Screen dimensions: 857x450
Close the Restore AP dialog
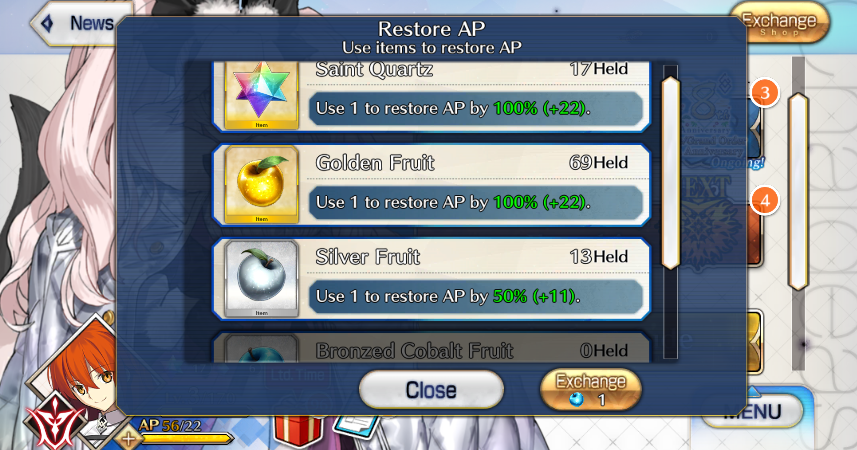(431, 390)
